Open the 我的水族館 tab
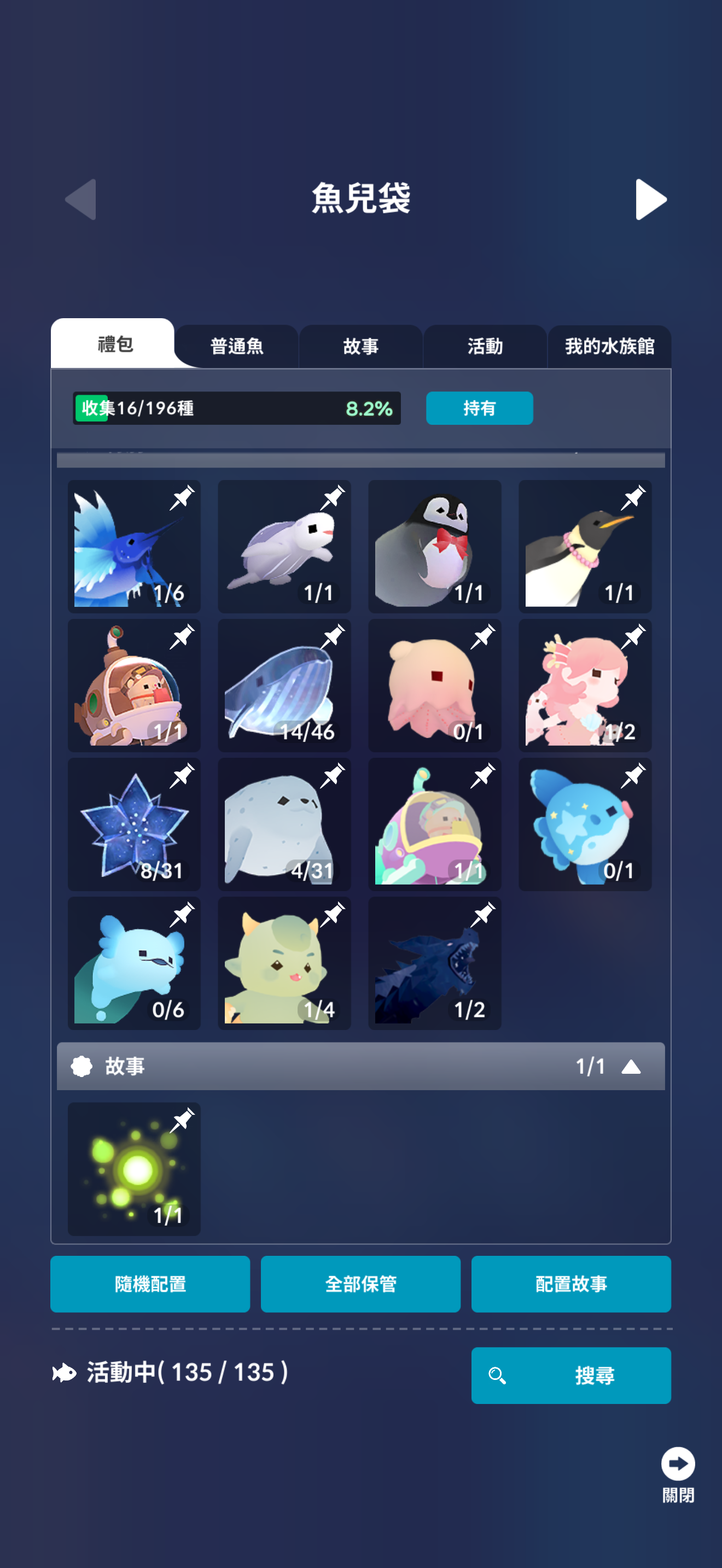Screen dimensions: 722x1568 pyautogui.click(x=609, y=346)
